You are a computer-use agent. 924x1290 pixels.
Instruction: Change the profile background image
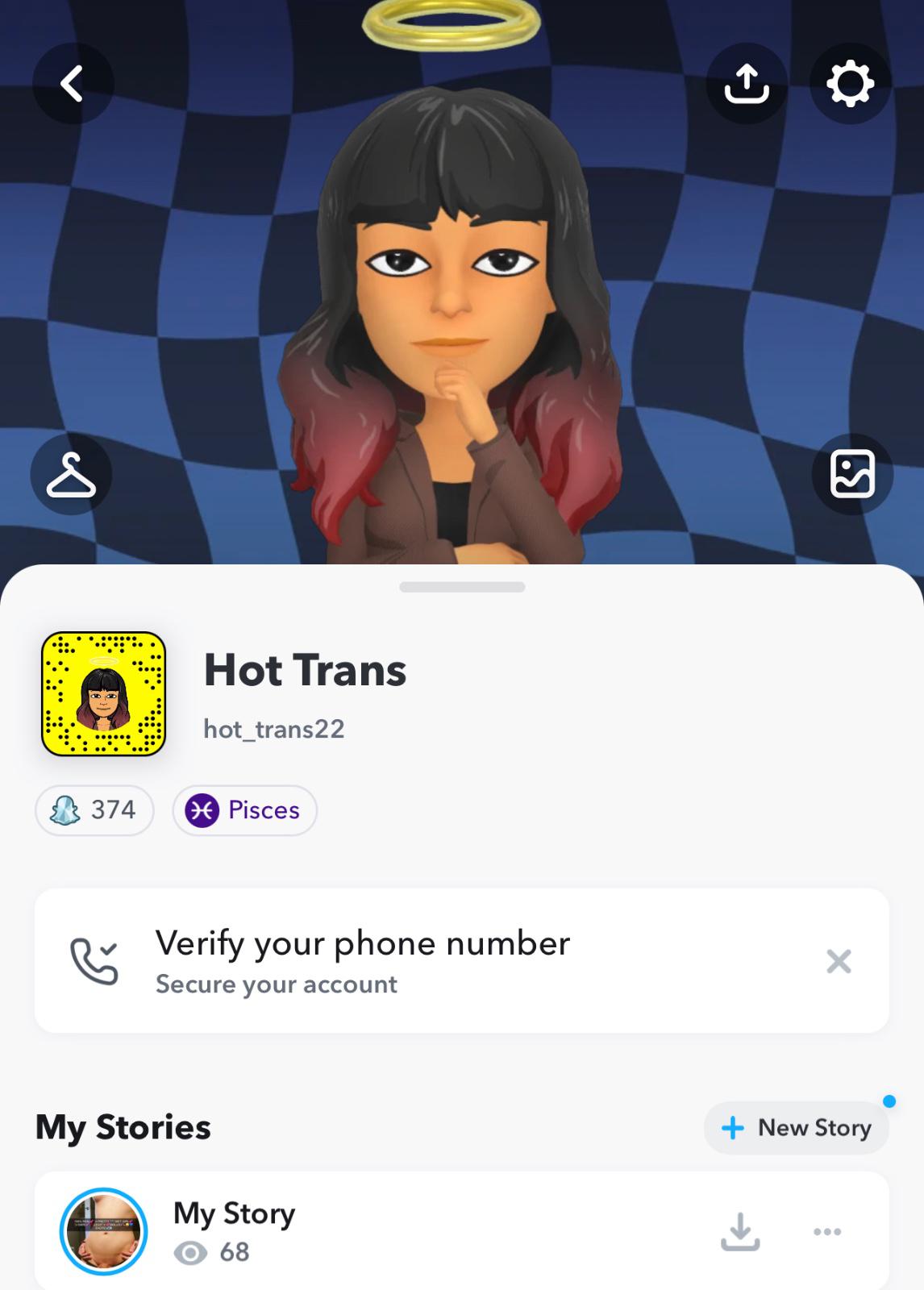(852, 474)
